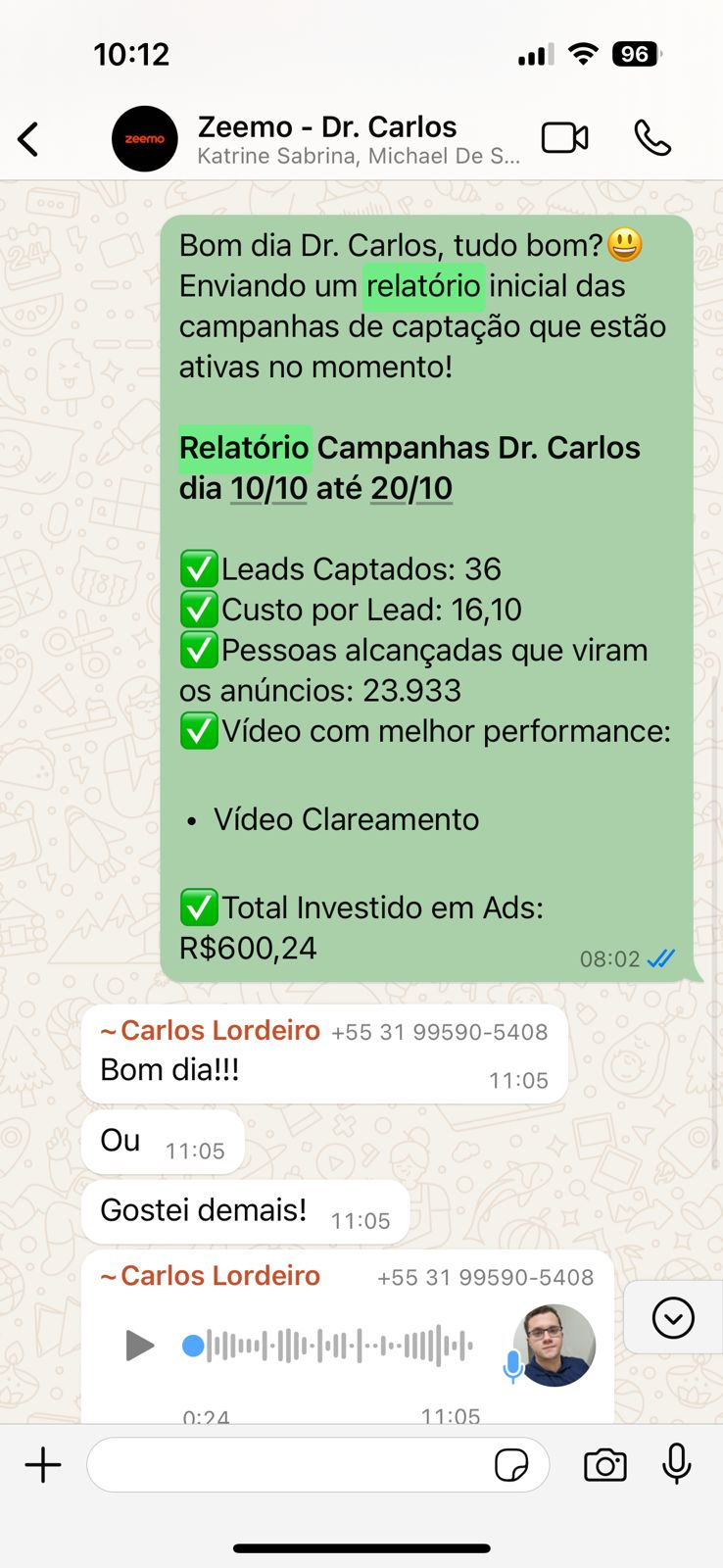Jump to the latest messages
Viewport: 723px width, 1568px height.
click(x=673, y=1318)
